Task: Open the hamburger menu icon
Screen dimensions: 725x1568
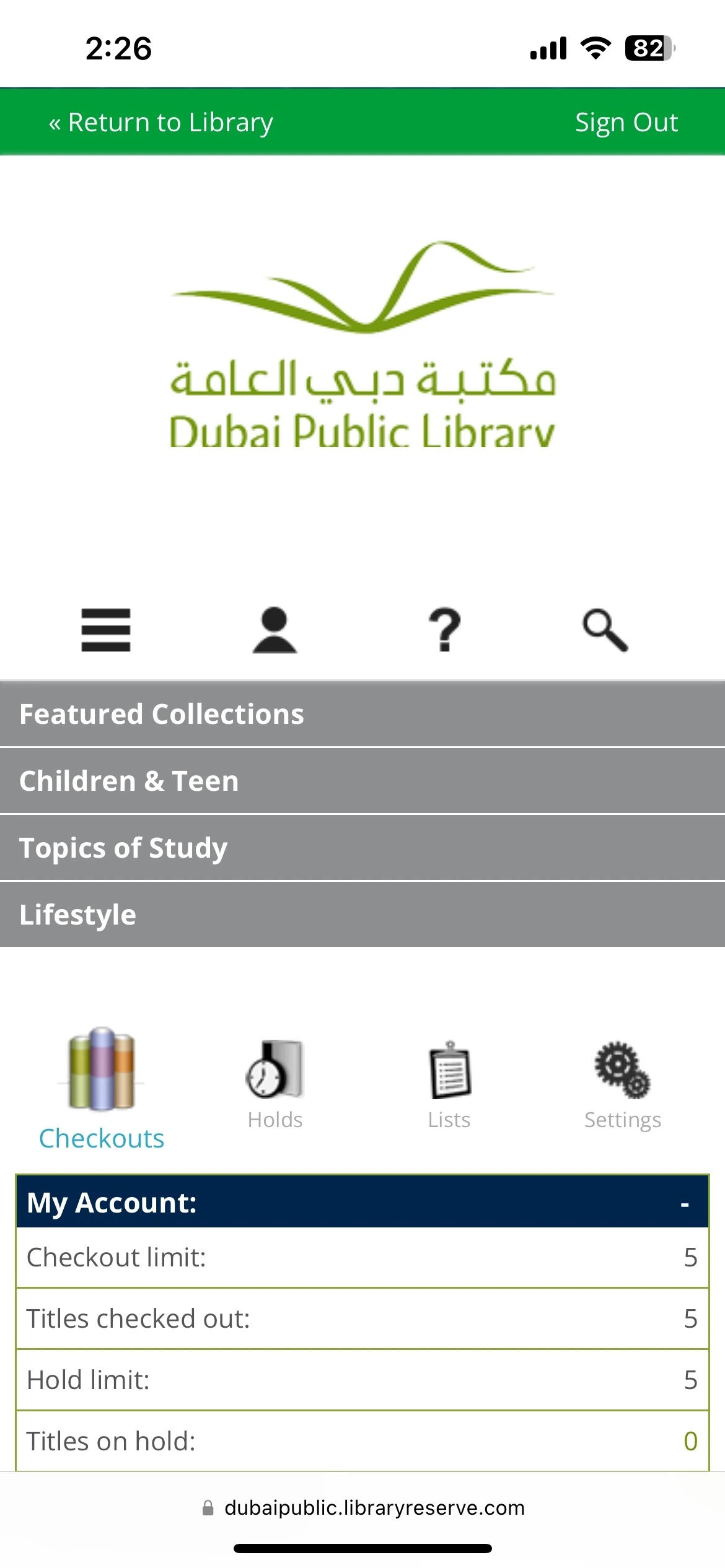Action: (106, 630)
